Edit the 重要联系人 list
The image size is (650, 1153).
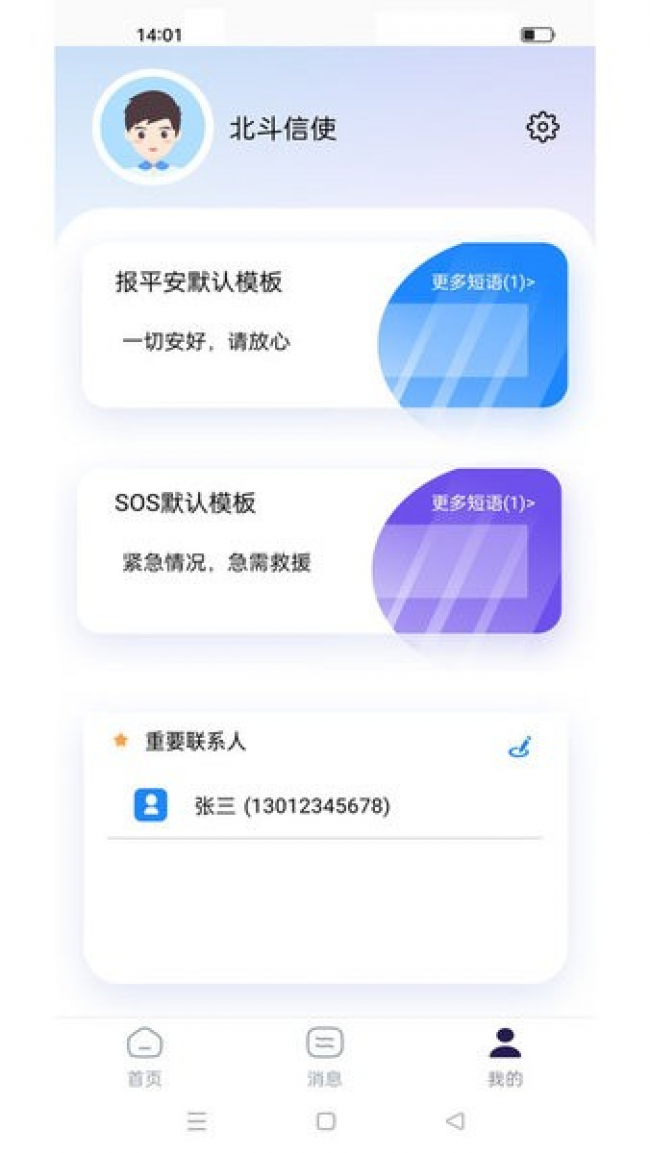(519, 746)
